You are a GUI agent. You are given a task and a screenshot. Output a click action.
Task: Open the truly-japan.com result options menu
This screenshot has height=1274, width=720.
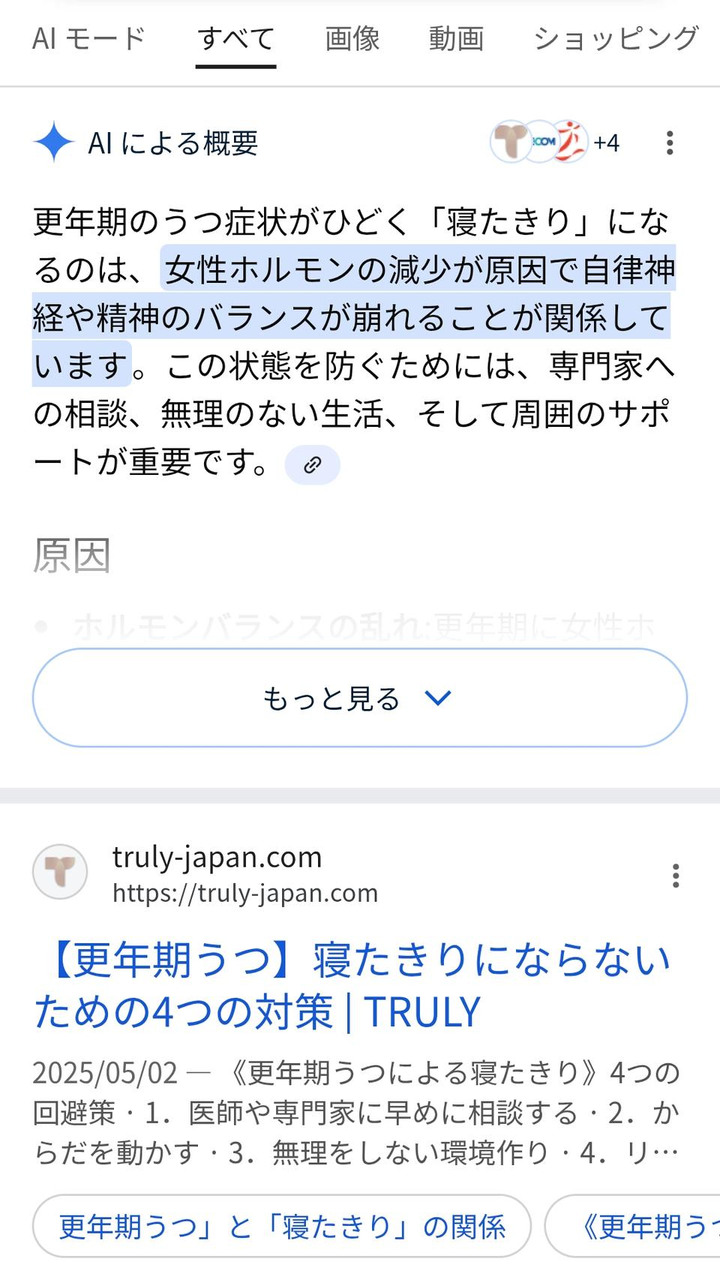(676, 876)
